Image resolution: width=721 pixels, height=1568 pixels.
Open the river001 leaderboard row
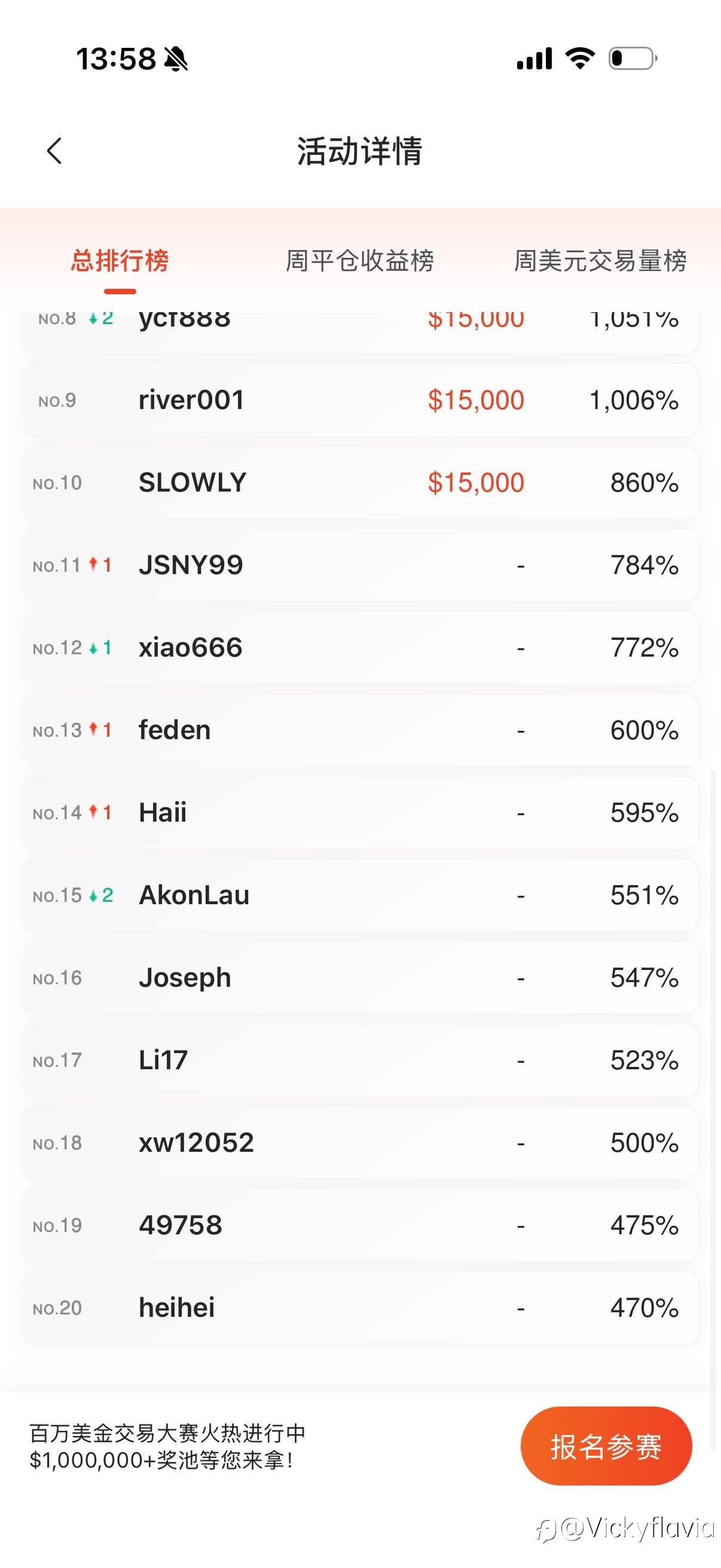(359, 401)
